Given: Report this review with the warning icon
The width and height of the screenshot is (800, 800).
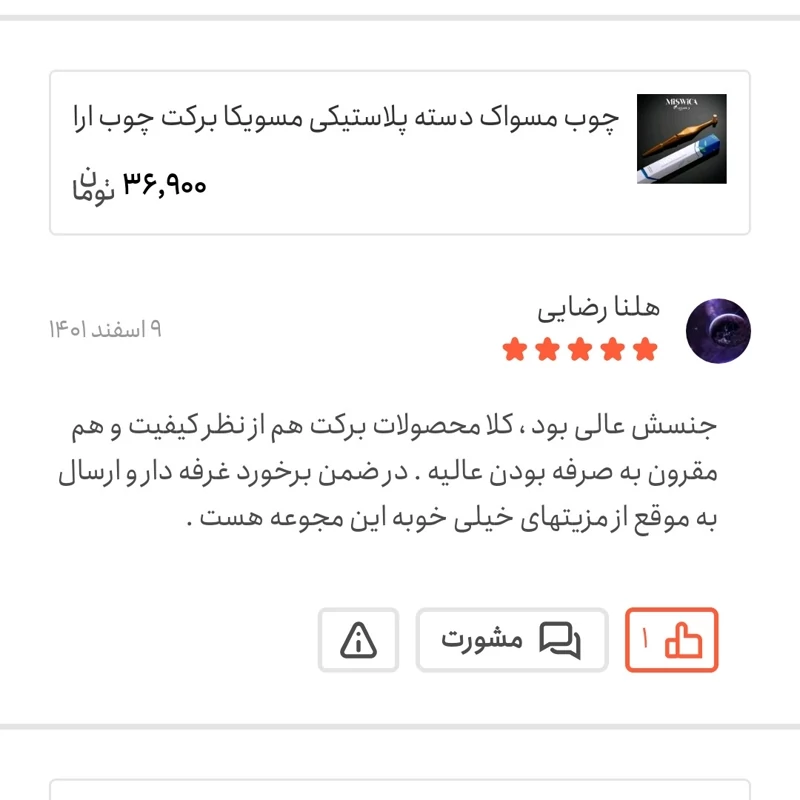Looking at the screenshot, I should (x=358, y=640).
